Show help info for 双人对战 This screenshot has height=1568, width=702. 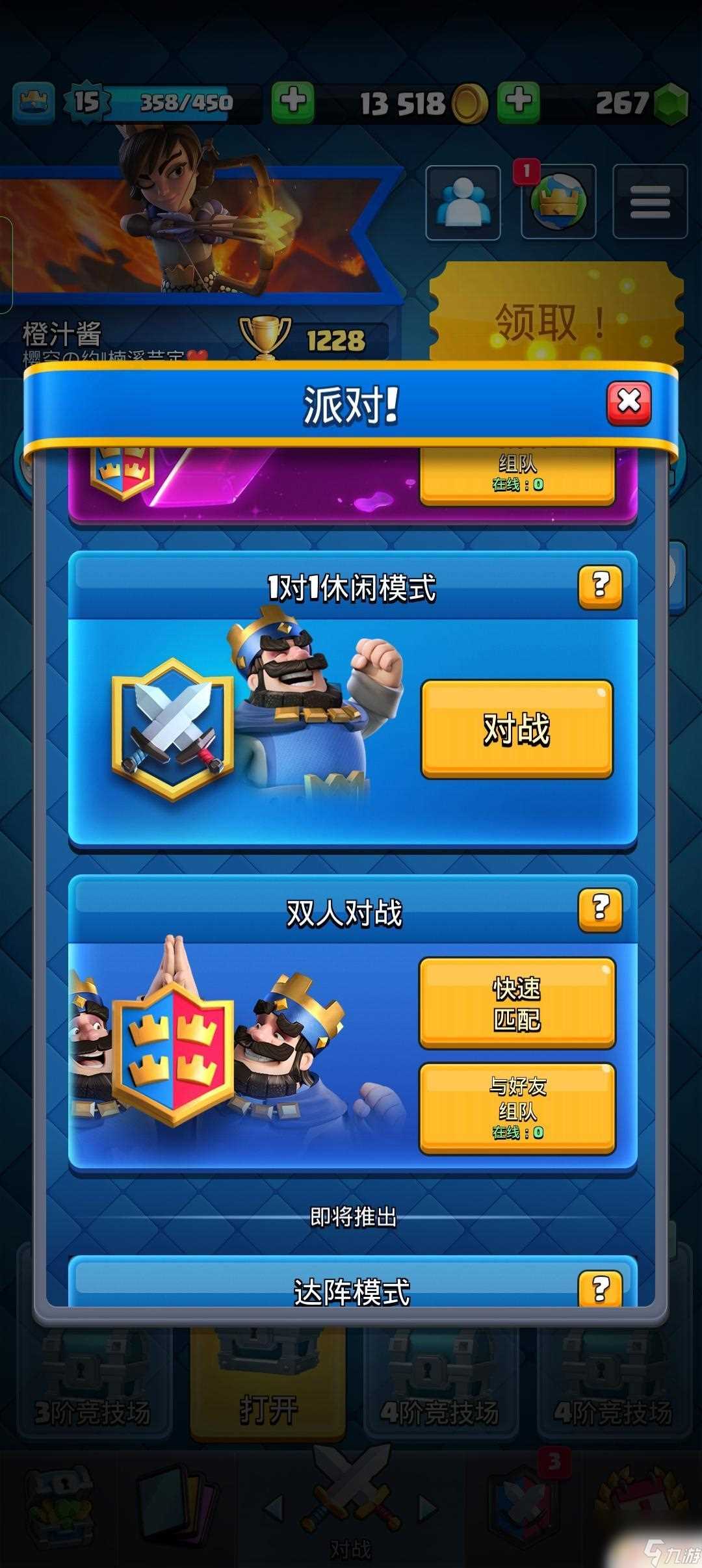pyautogui.click(x=599, y=908)
